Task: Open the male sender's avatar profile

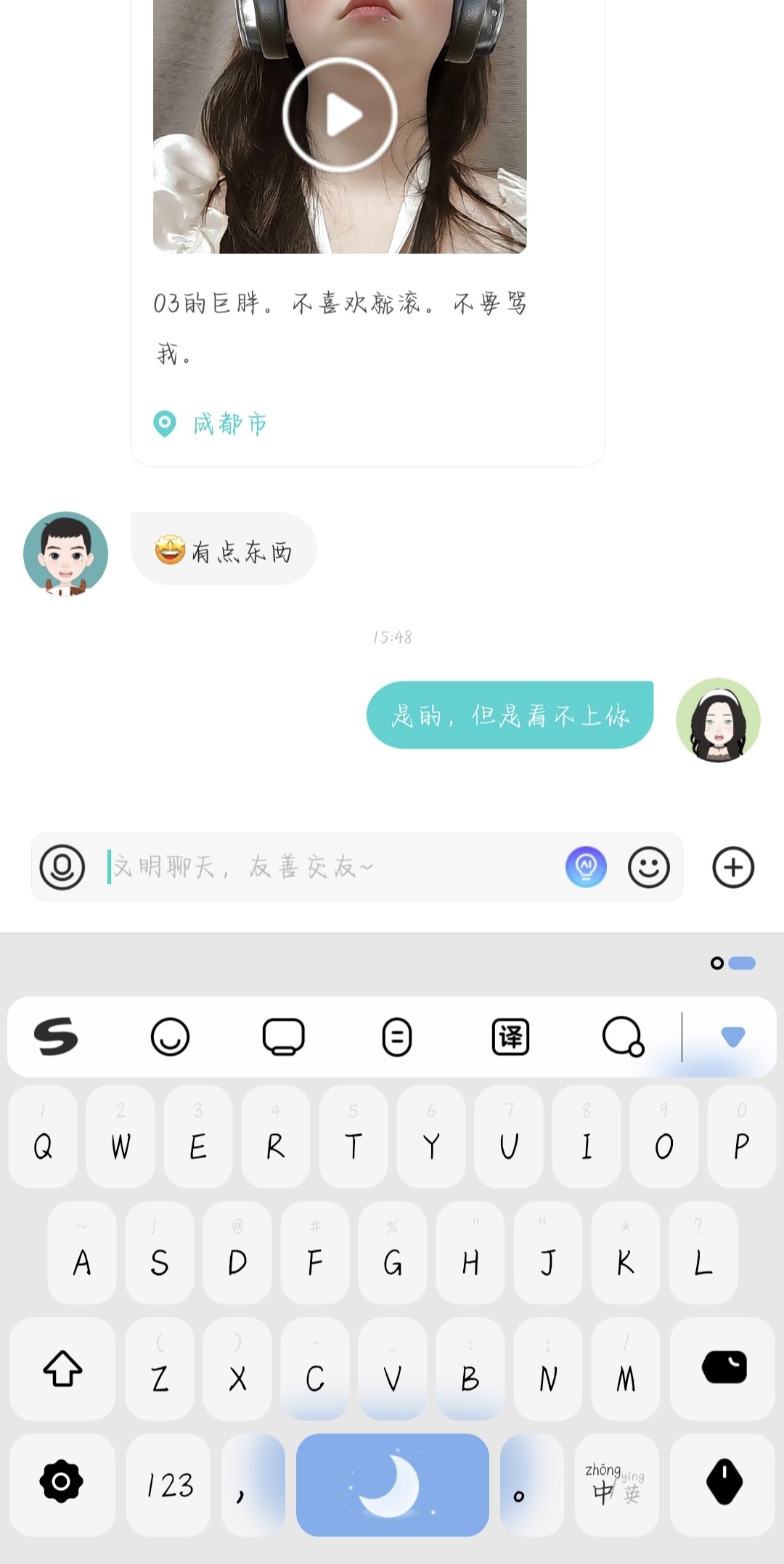Action: point(65,554)
